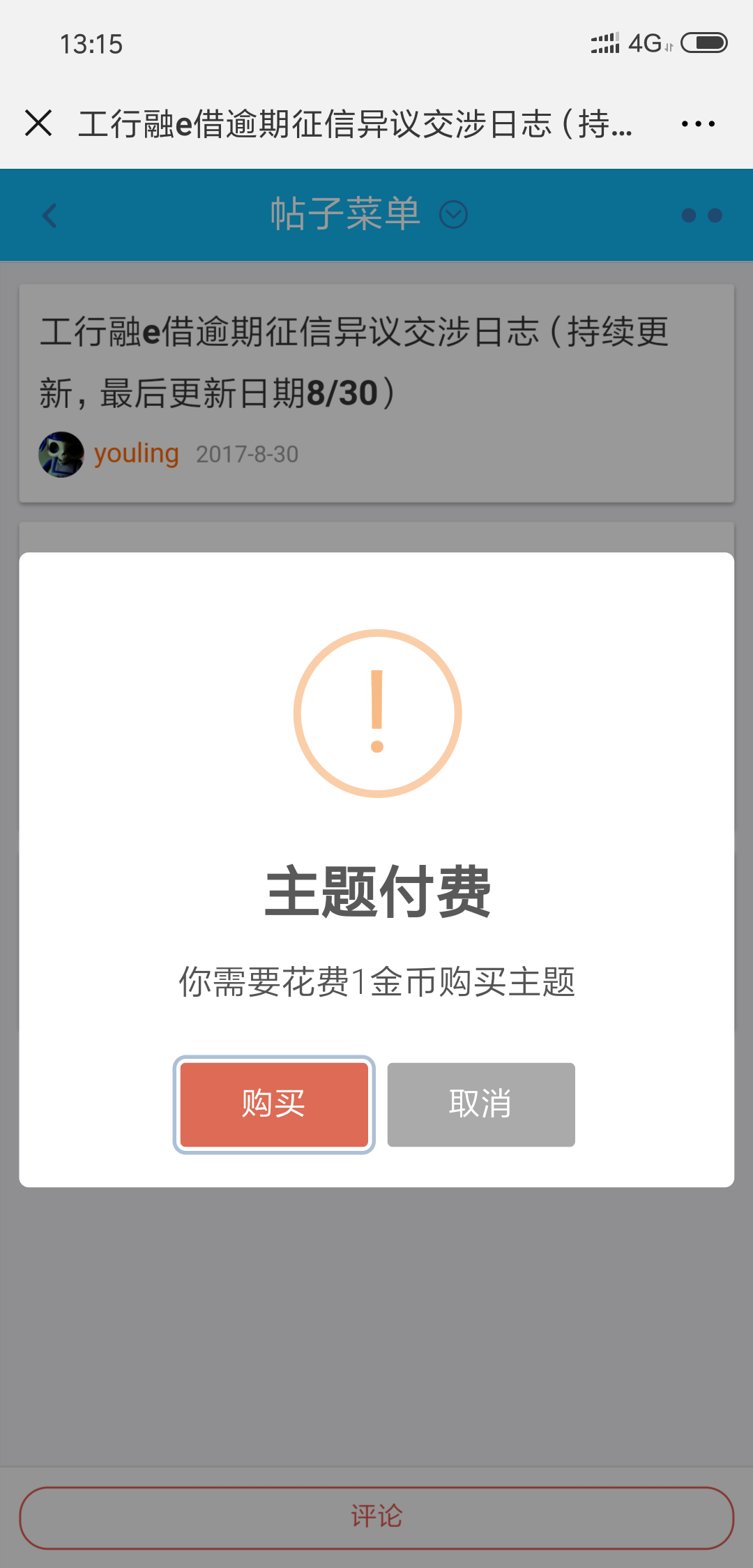753x1568 pixels.
Task: Tap 取消 to cancel the payment dialog
Action: [x=481, y=1104]
